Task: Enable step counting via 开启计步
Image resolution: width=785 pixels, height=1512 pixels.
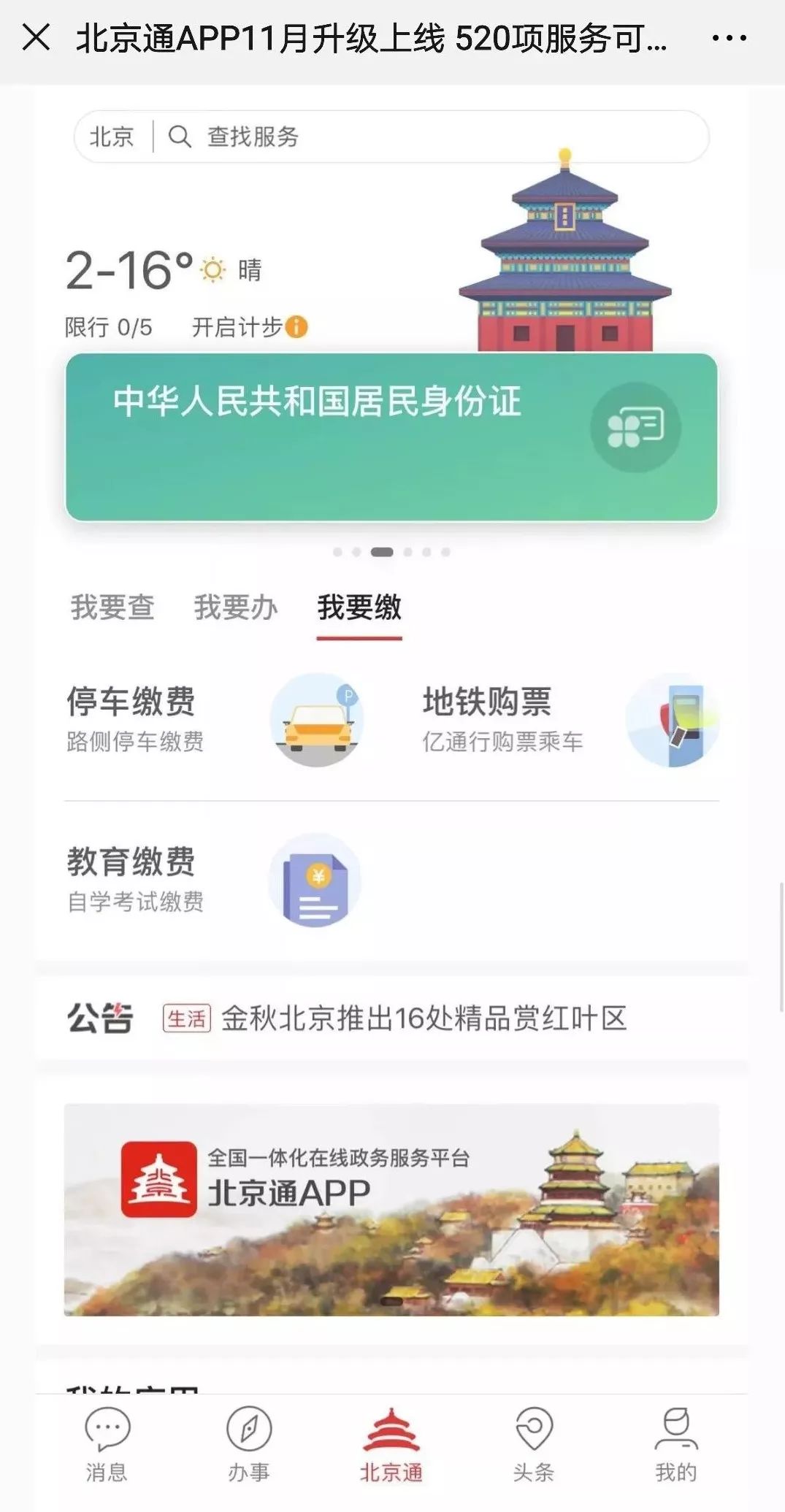Action: 235,328
